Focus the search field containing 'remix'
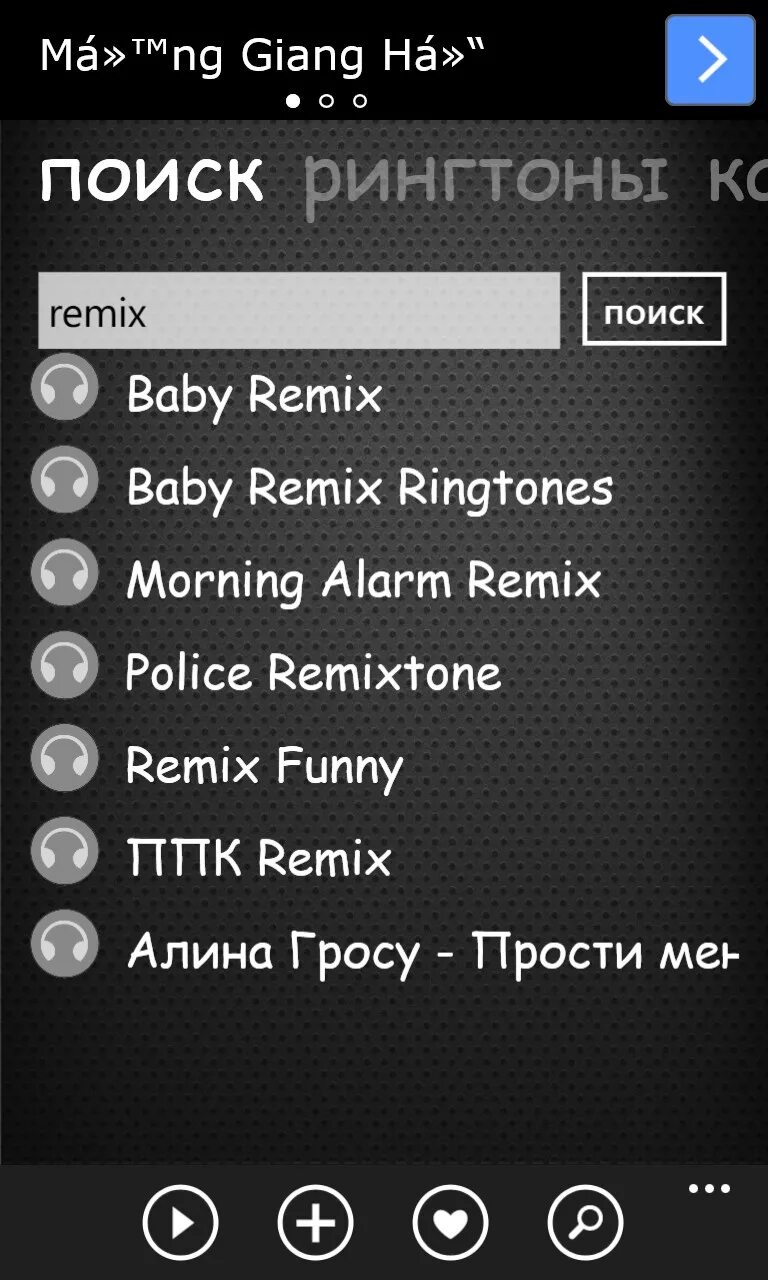The image size is (768, 1280). [x=298, y=311]
